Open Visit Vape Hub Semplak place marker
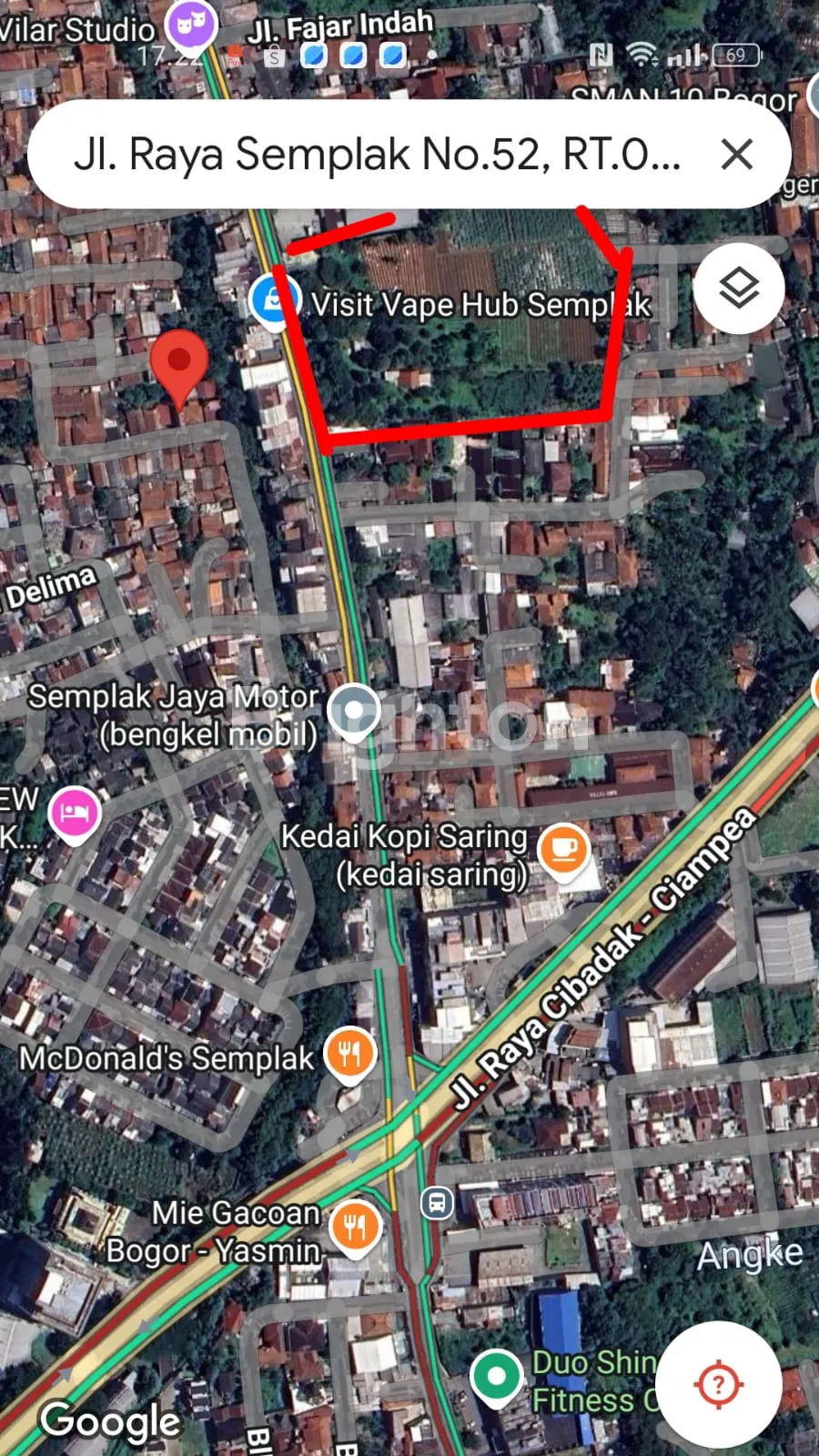This screenshot has width=819, height=1456. coord(270,299)
